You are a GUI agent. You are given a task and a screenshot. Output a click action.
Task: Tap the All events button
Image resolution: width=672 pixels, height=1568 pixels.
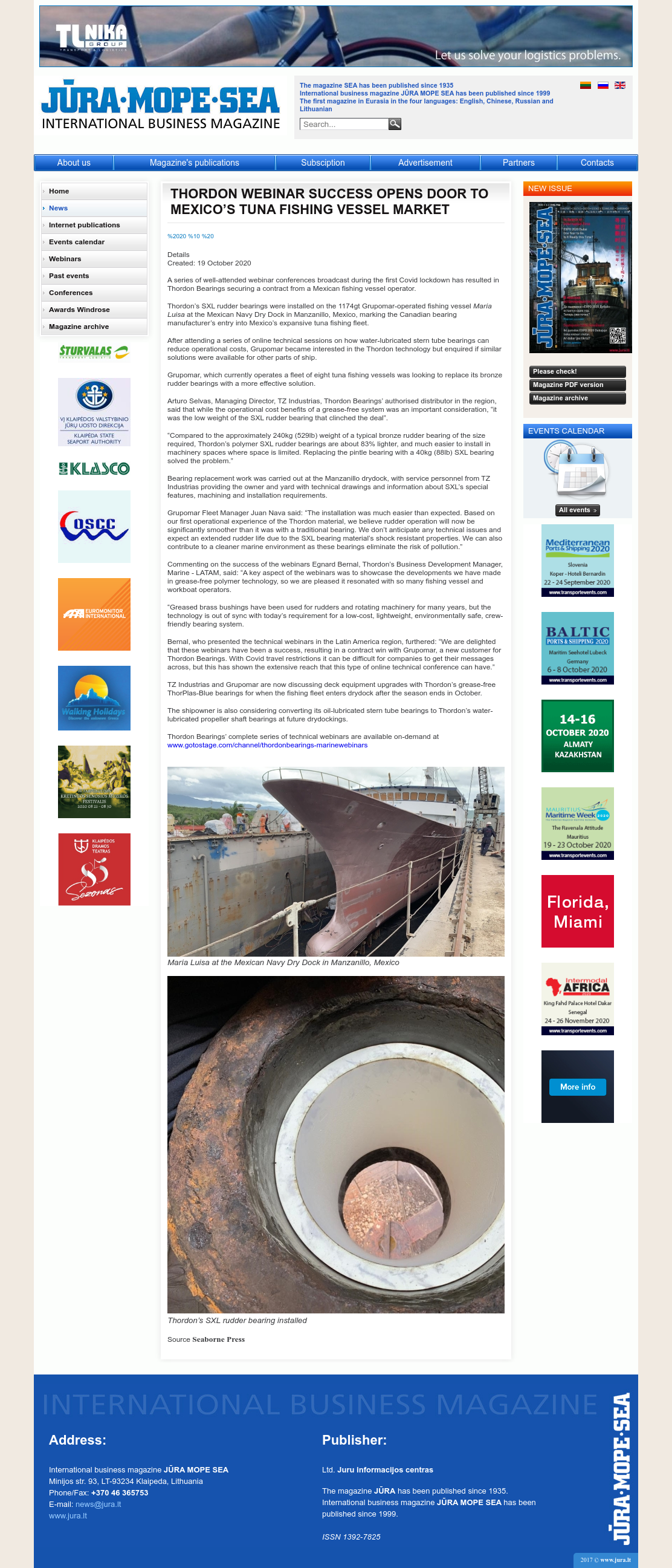coord(577,510)
